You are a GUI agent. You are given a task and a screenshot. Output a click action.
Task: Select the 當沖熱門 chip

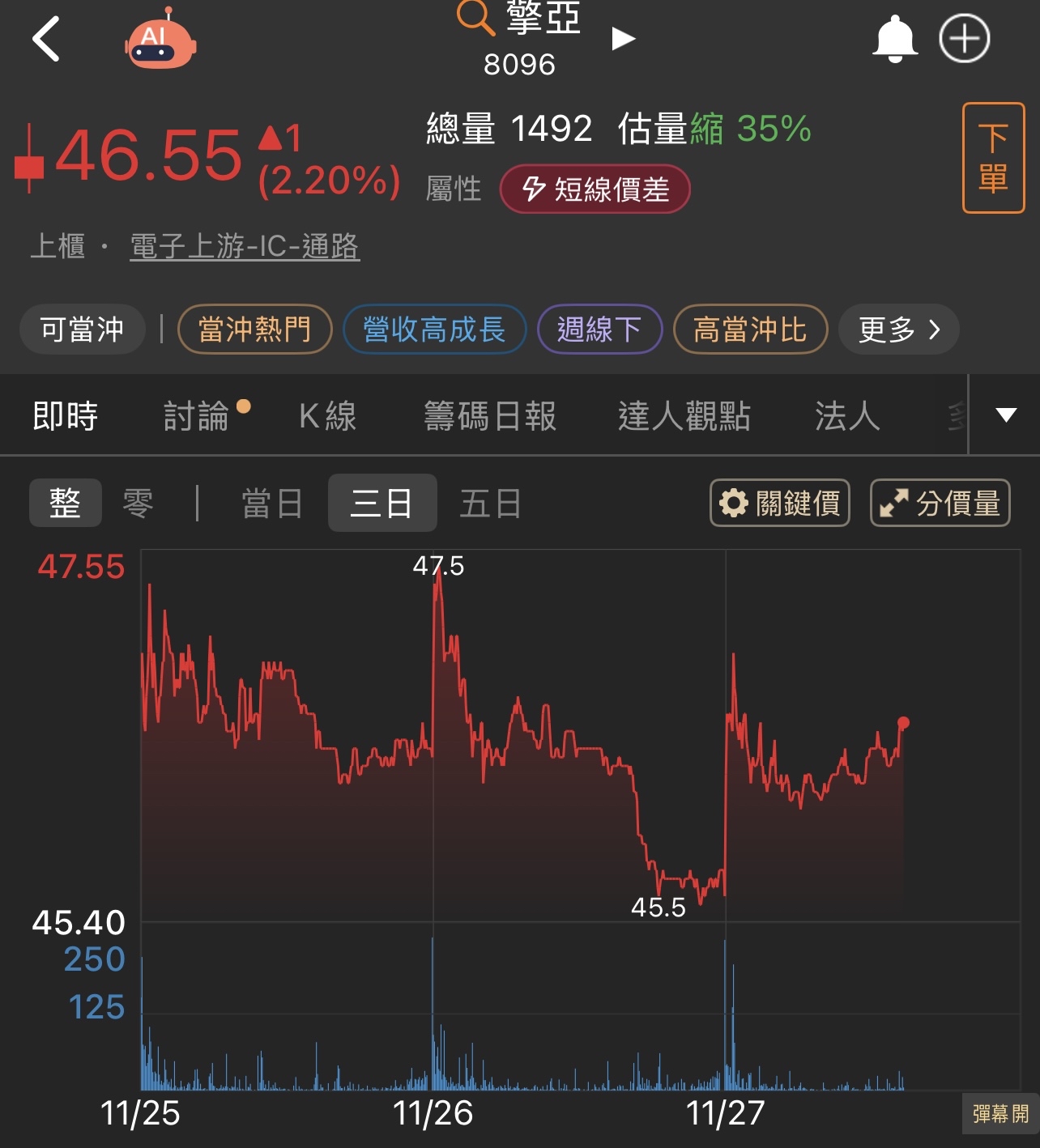tap(254, 330)
